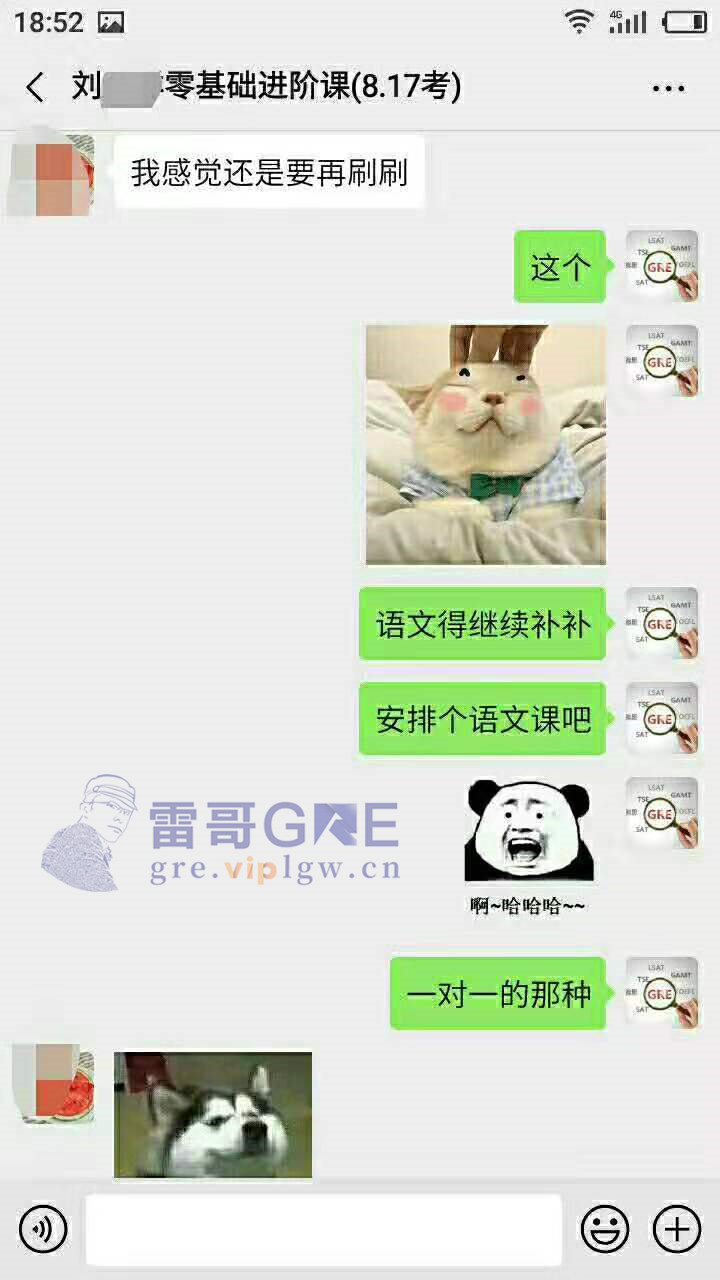Open the emoji sticker panel
720x1280 pixels.
605,1229
